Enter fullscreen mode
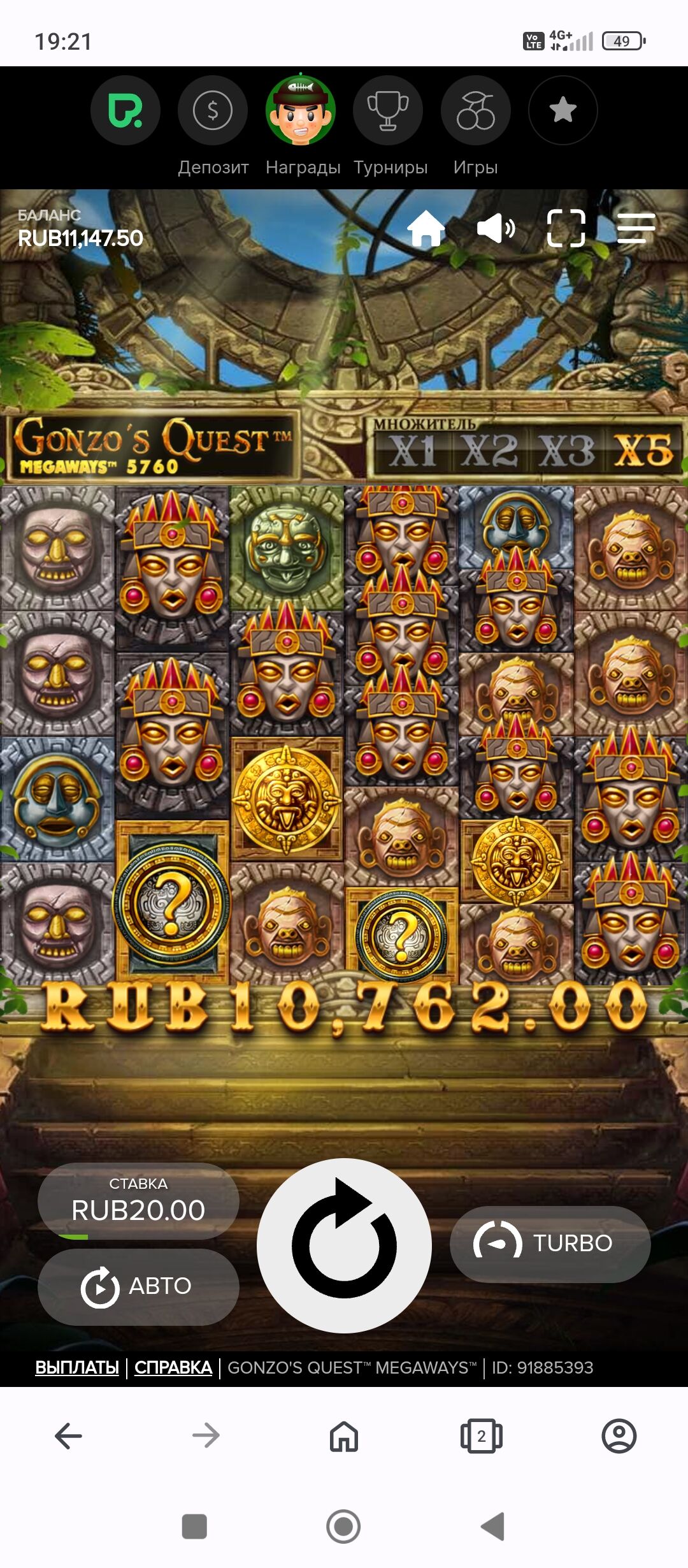This screenshot has height=1568, width=688. tap(566, 228)
